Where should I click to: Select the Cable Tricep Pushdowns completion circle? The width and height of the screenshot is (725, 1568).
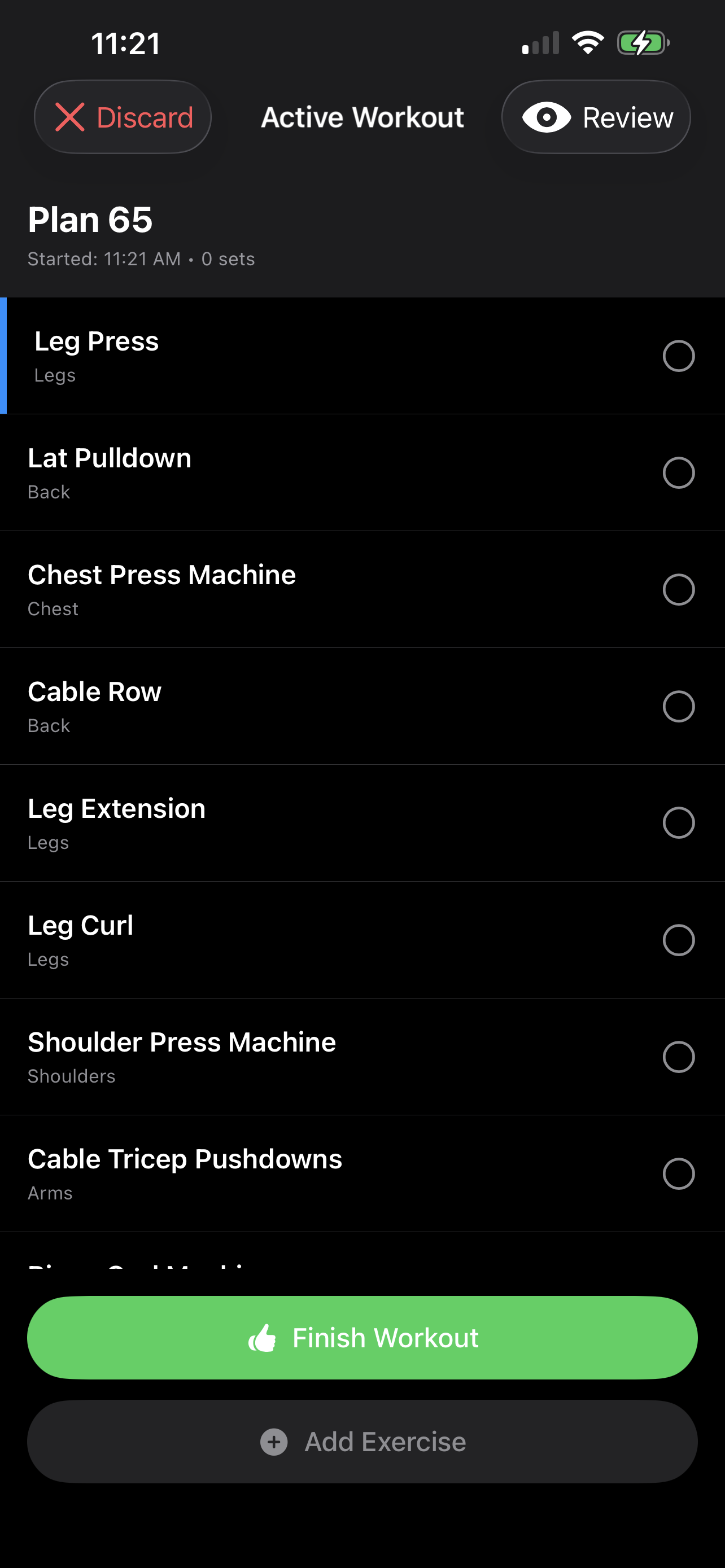pyautogui.click(x=680, y=1174)
